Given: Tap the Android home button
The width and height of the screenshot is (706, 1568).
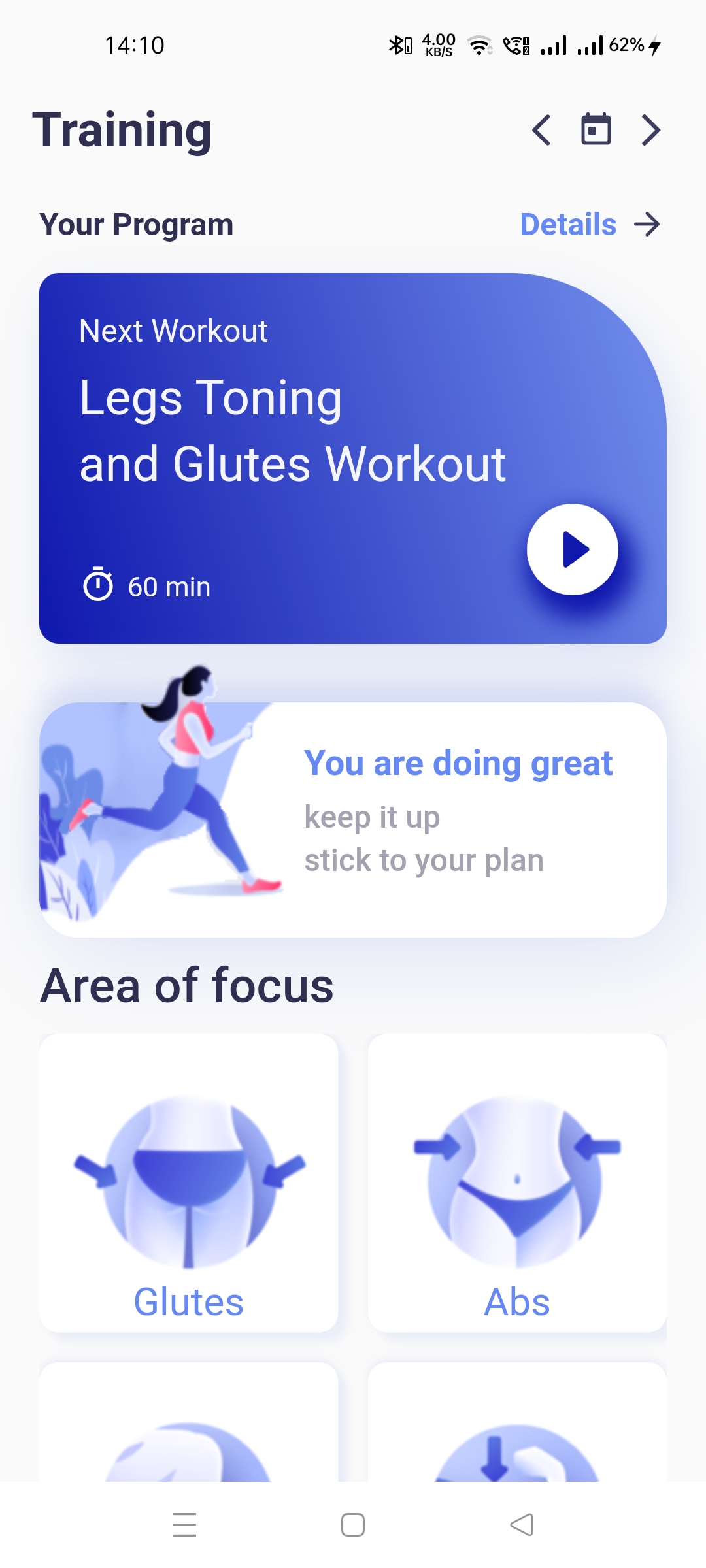Looking at the screenshot, I should point(352,1524).
